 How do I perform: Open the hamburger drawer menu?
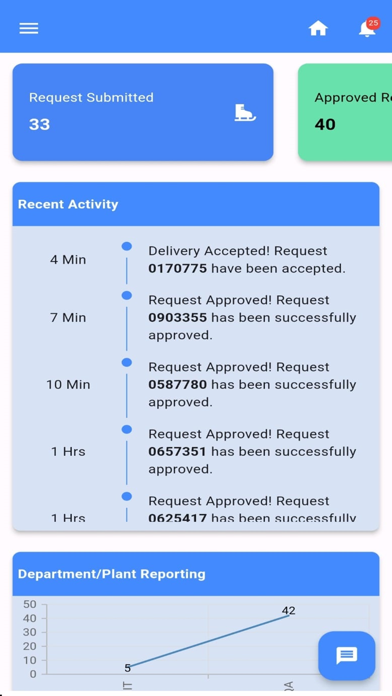coord(29,28)
